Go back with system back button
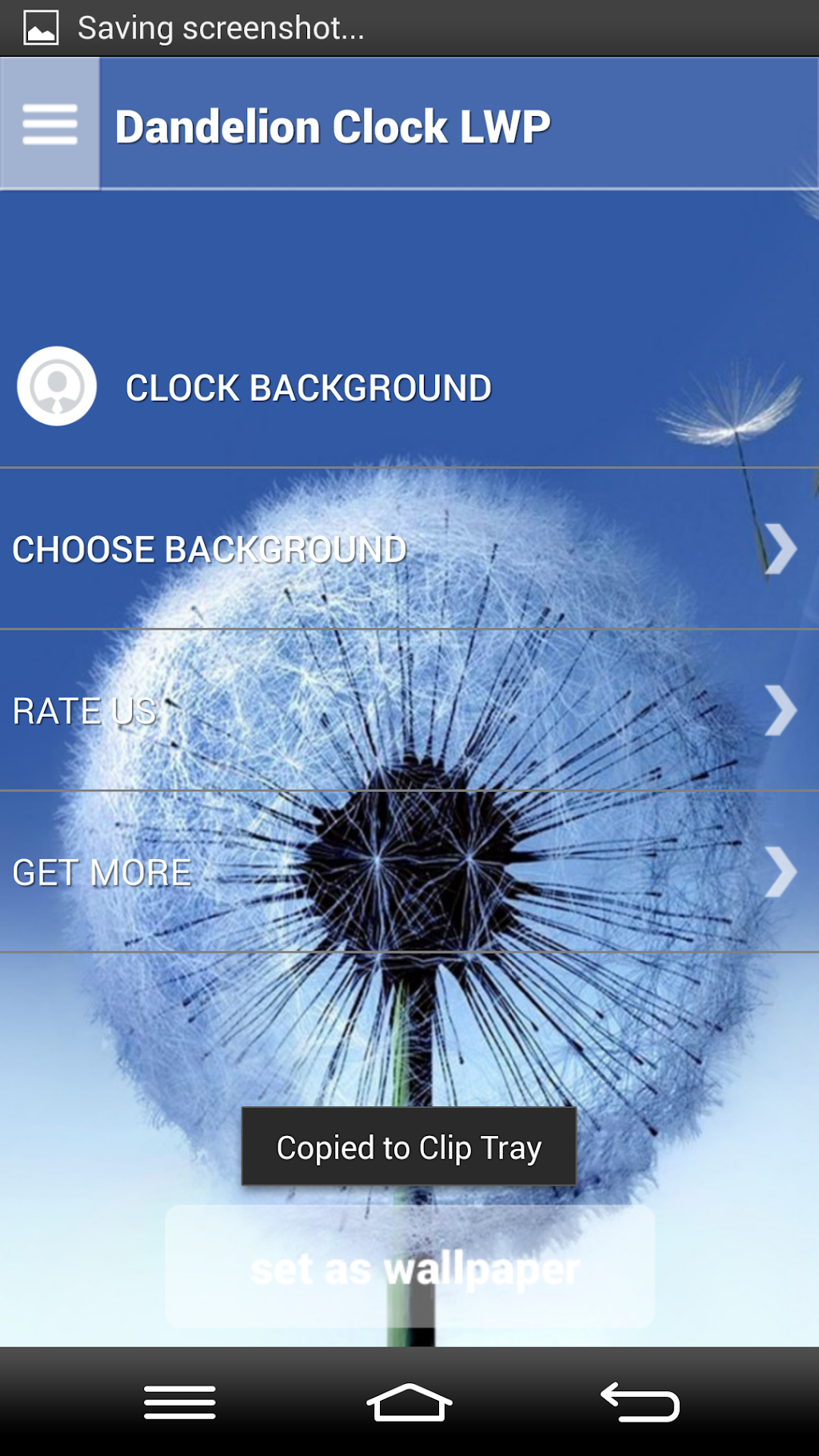 point(640,1402)
